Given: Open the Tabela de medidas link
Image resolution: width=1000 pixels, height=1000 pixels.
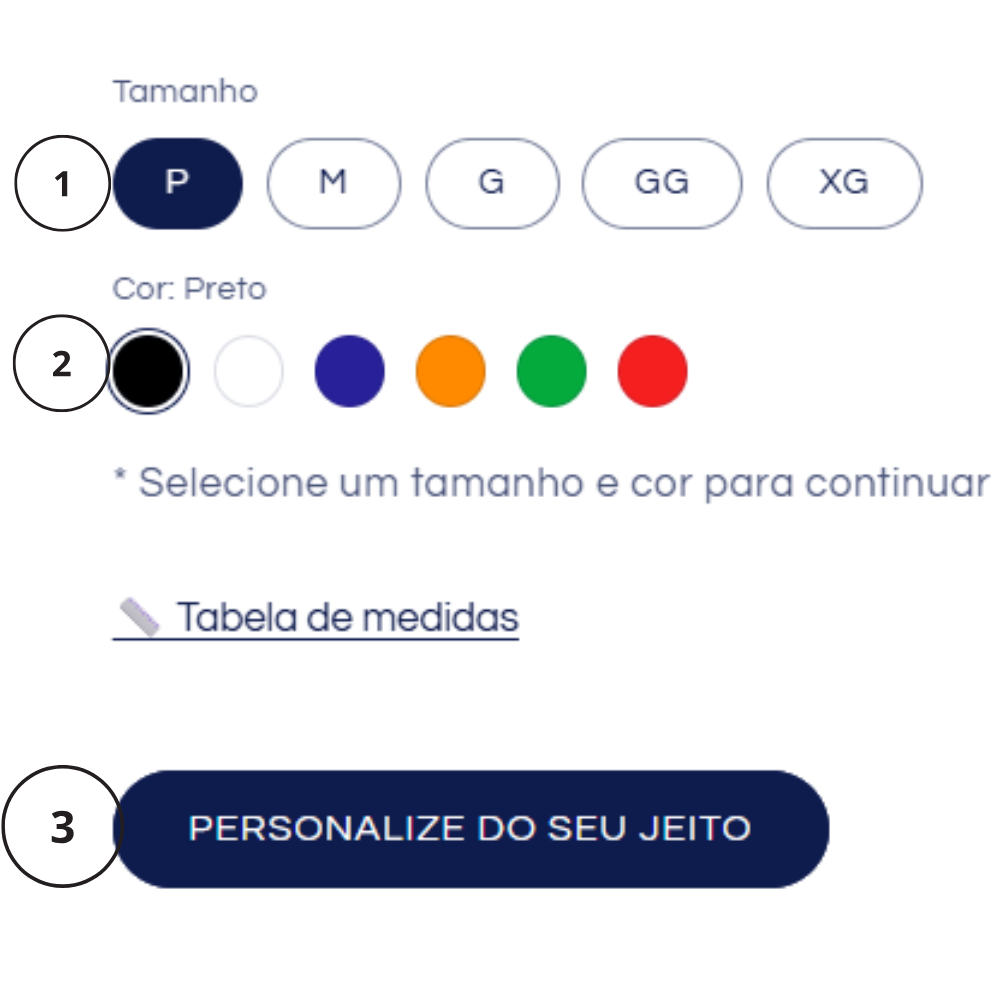Looking at the screenshot, I should 346,618.
